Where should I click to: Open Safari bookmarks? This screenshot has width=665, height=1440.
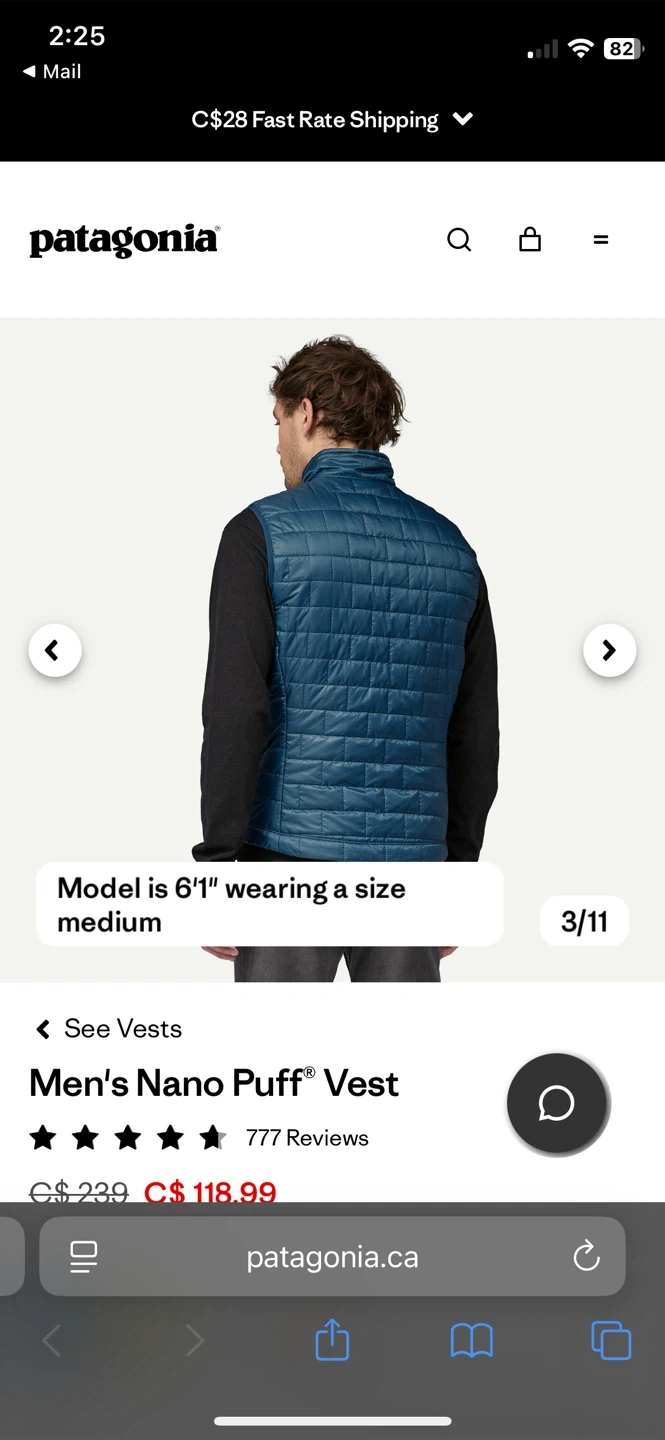[x=472, y=1341]
